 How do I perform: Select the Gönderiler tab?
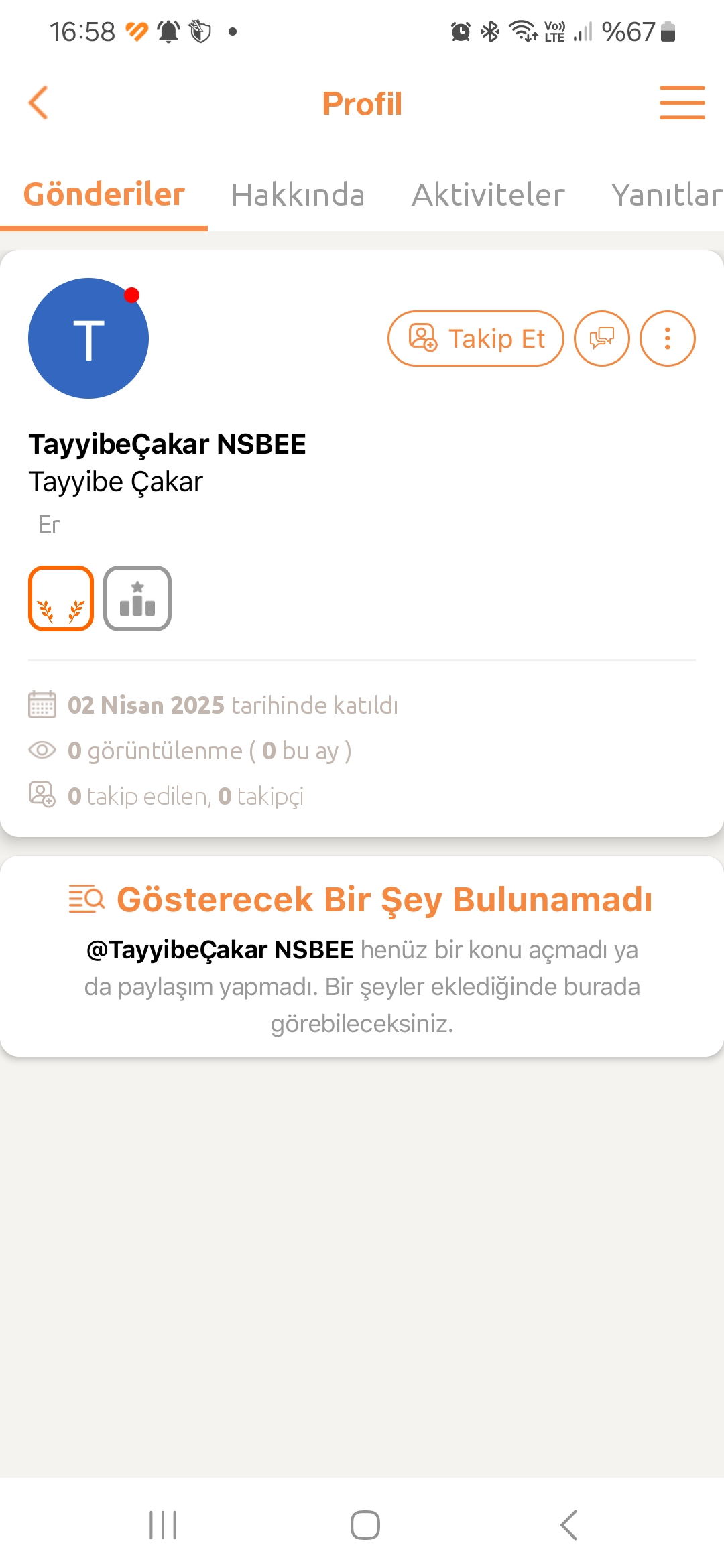click(104, 195)
